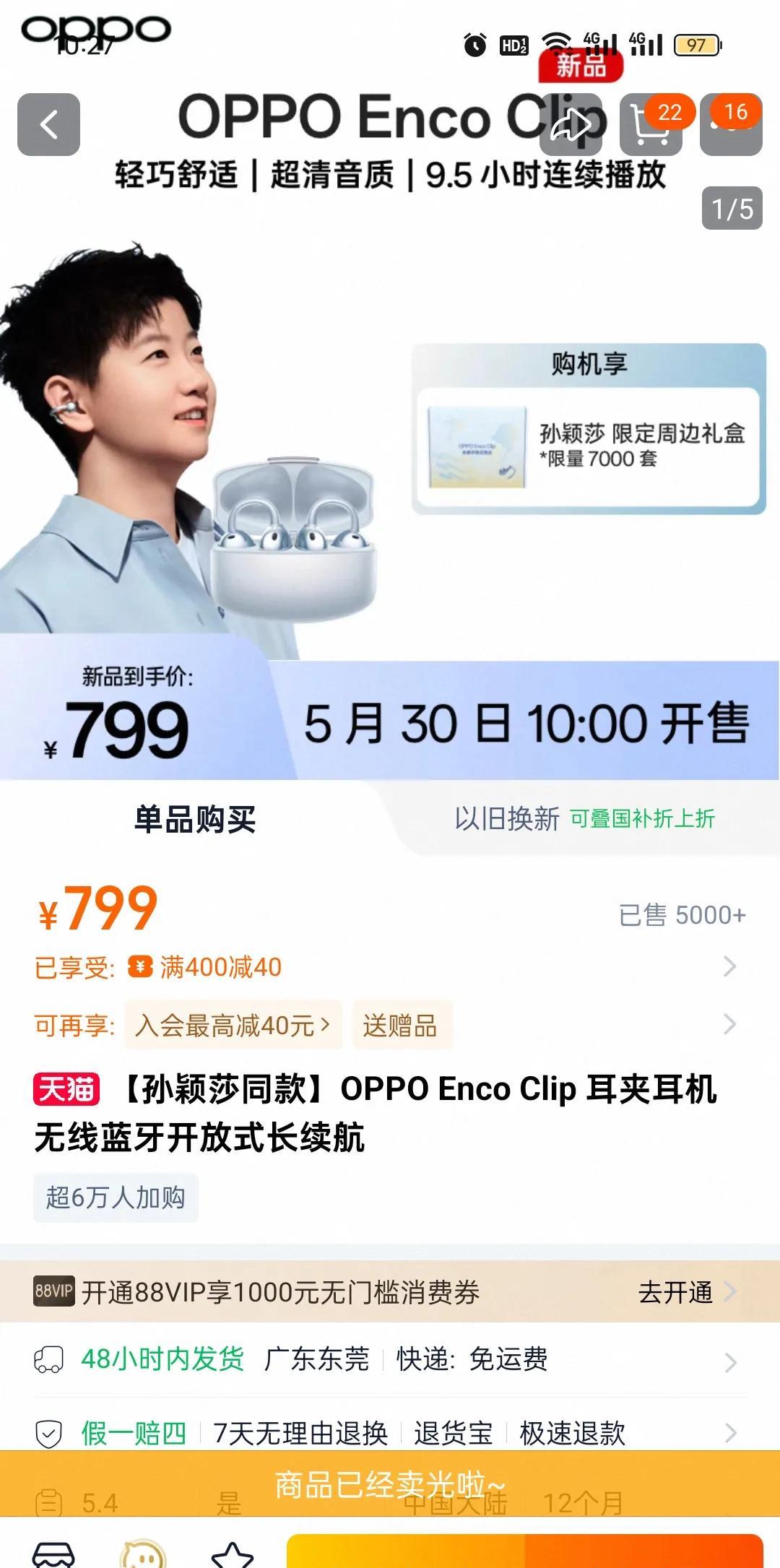780x1568 pixels.
Task: Open the shopping cart icon
Action: [651, 124]
